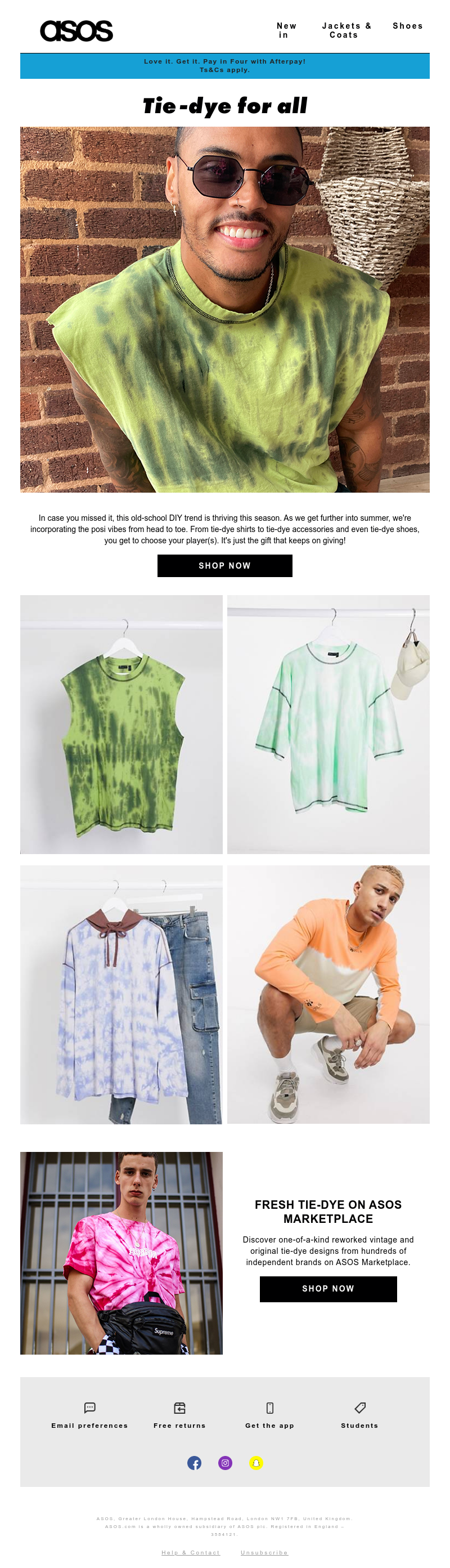View the lilac tie-dye hoodie with jeans
450x1568 pixels.
[x=121, y=995]
